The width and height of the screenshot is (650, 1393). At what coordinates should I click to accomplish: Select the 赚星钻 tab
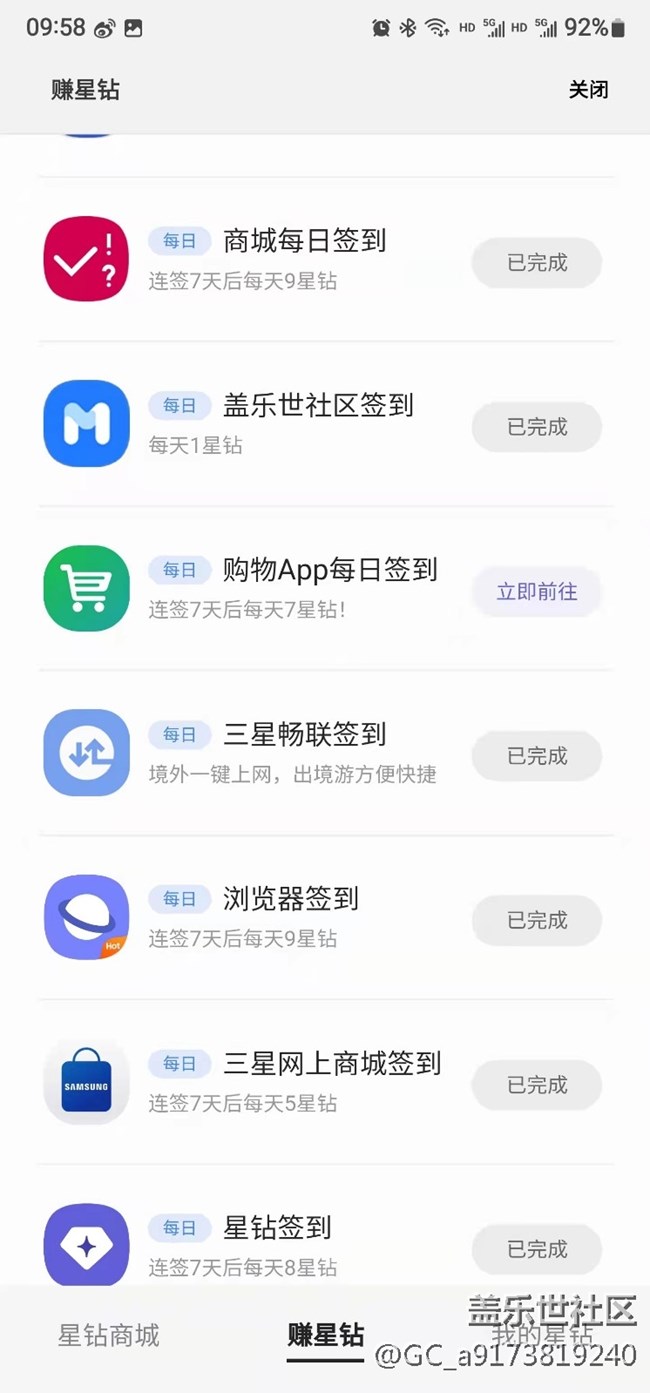326,1336
